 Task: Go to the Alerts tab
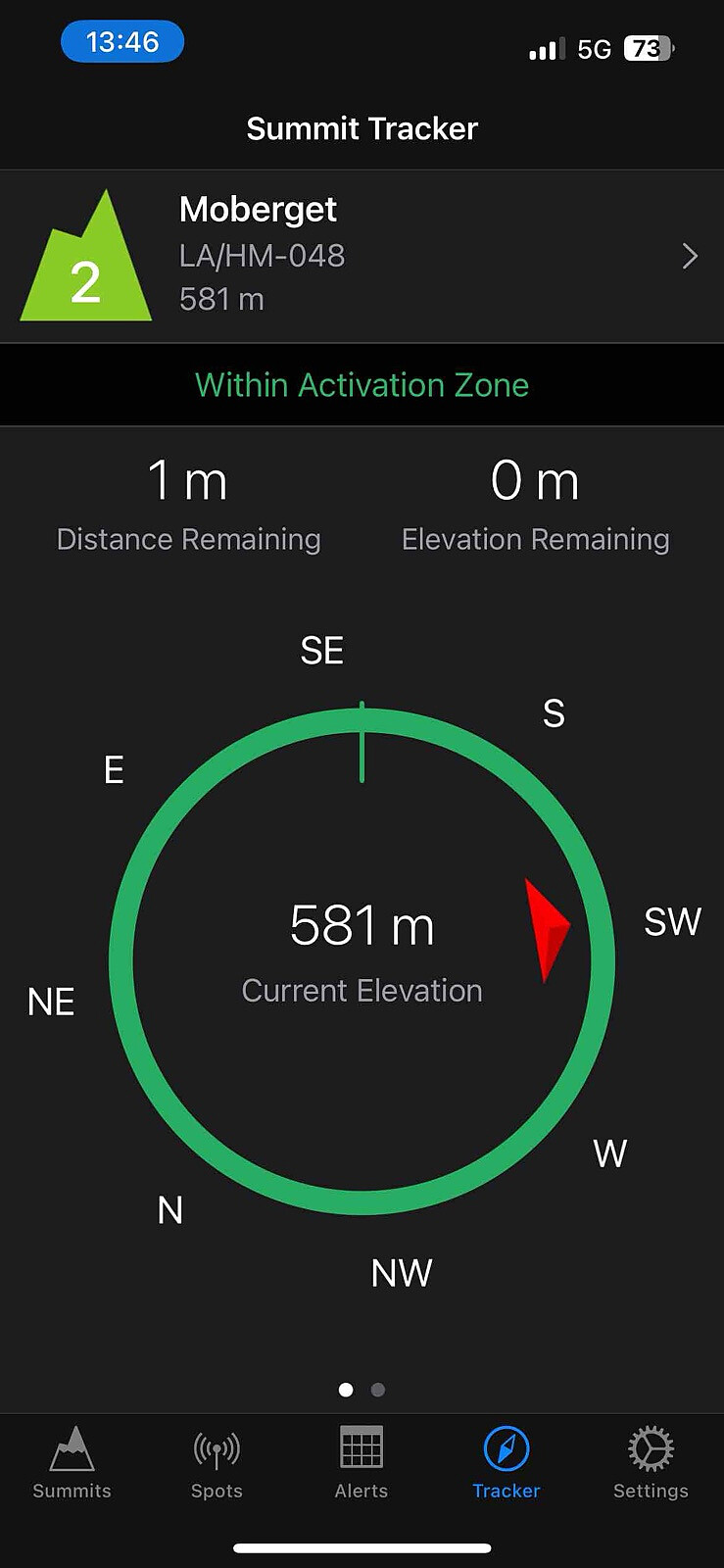click(x=362, y=1462)
